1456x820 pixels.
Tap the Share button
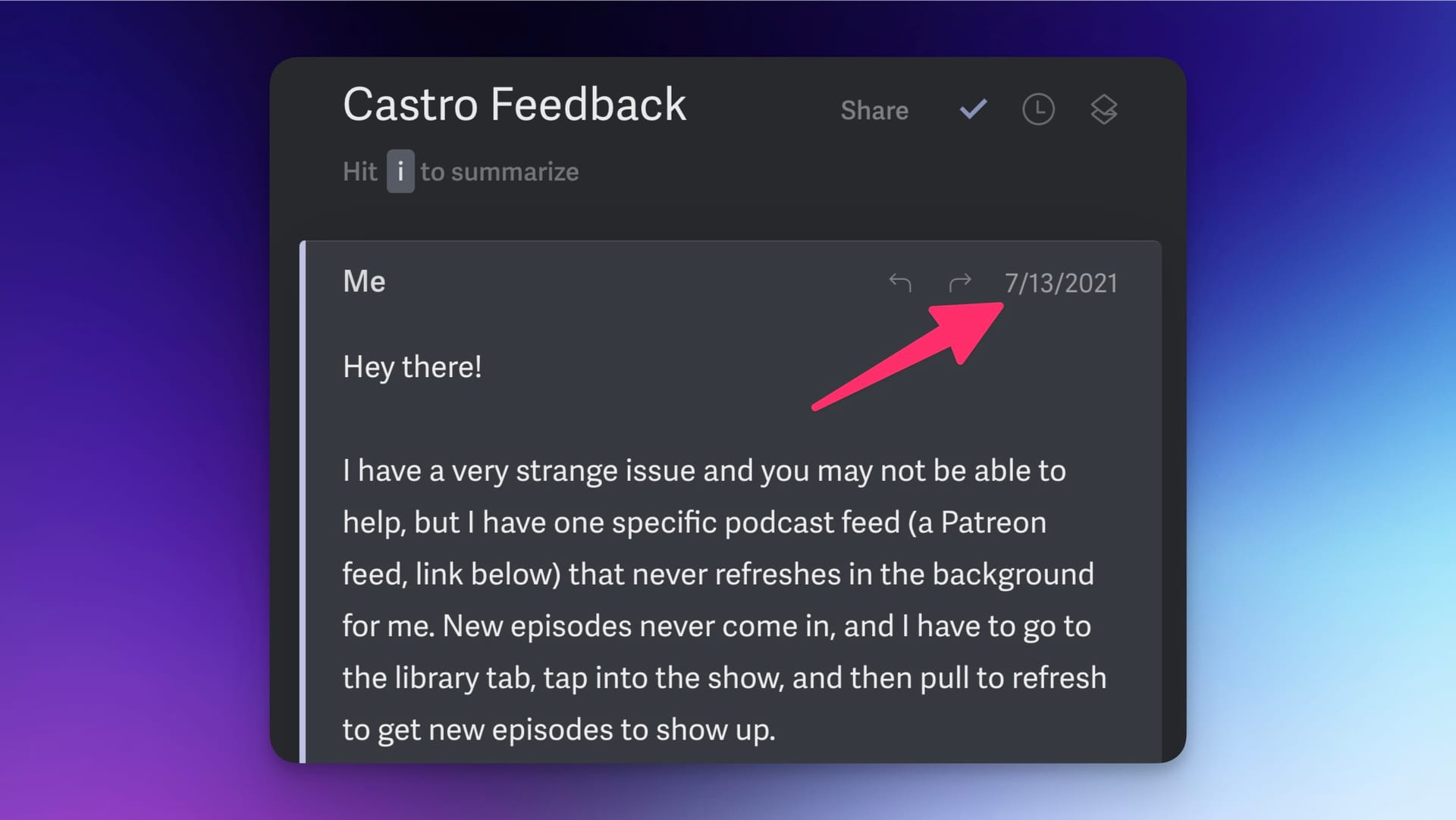coord(874,111)
